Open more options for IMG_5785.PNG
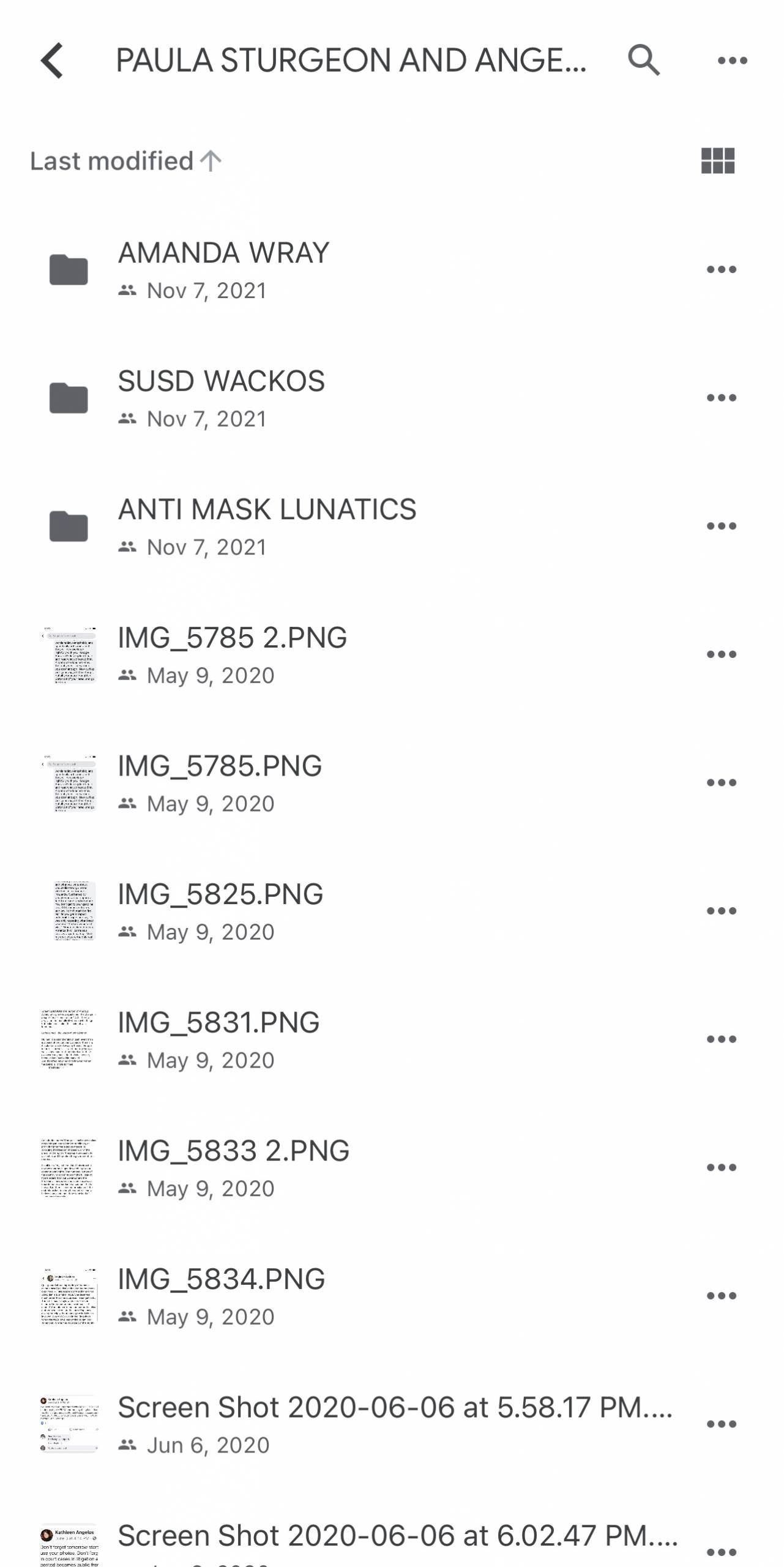This screenshot has width=784, height=1567. [721, 783]
